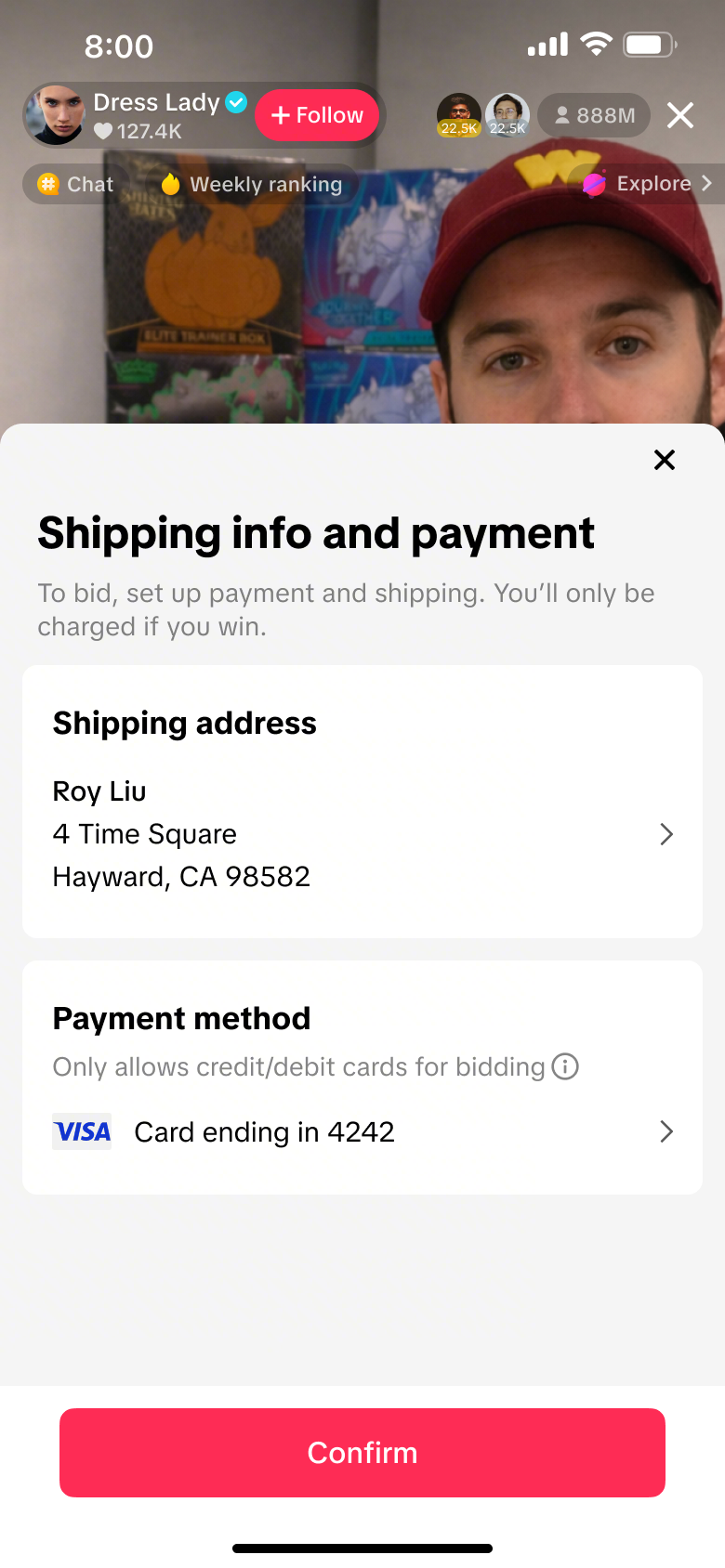Open the Chat chip
The height and width of the screenshot is (1568, 725).
tap(76, 184)
